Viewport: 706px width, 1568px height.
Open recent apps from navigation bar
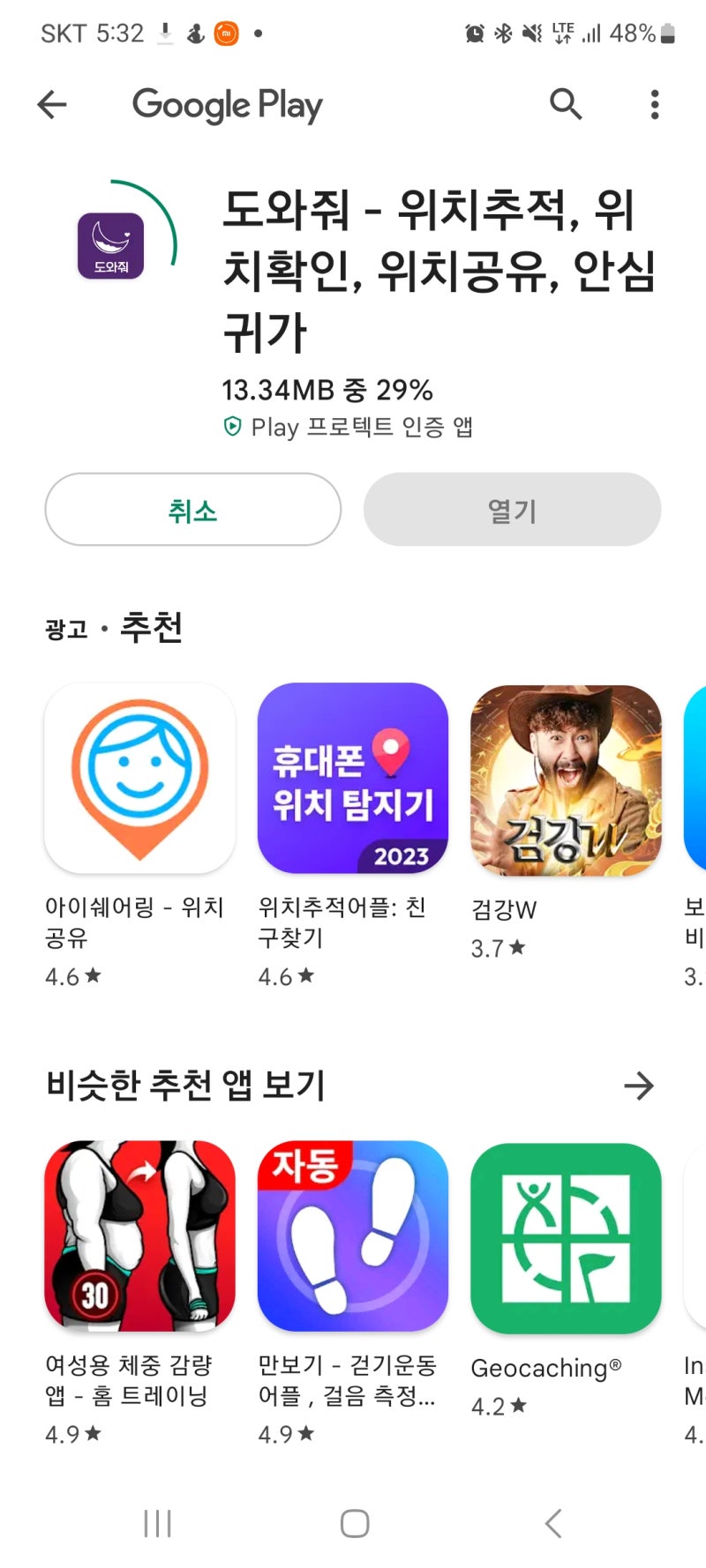(157, 1523)
